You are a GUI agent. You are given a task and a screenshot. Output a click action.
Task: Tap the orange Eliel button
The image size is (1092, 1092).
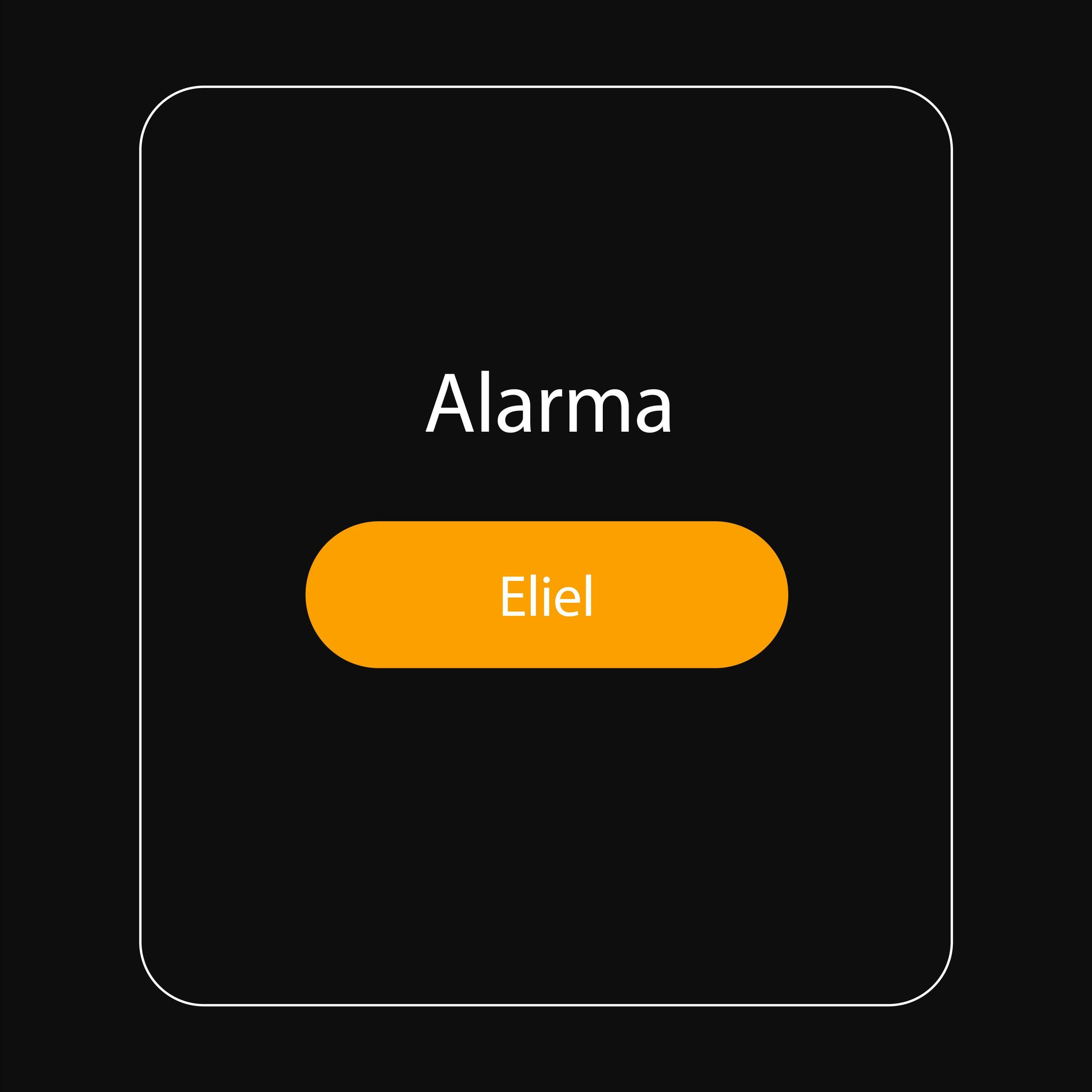[x=547, y=595]
